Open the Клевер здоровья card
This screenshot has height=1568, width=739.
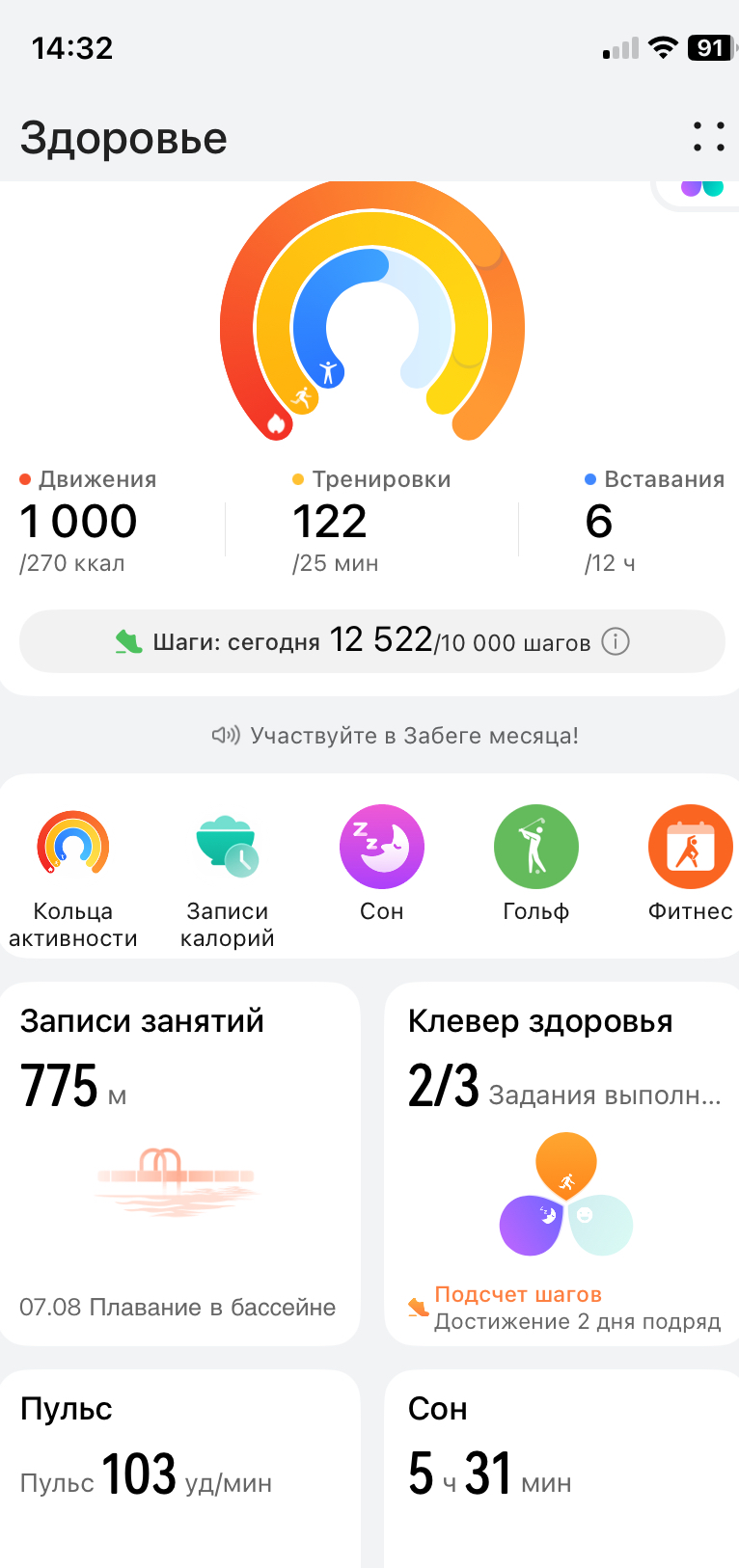click(x=563, y=1162)
